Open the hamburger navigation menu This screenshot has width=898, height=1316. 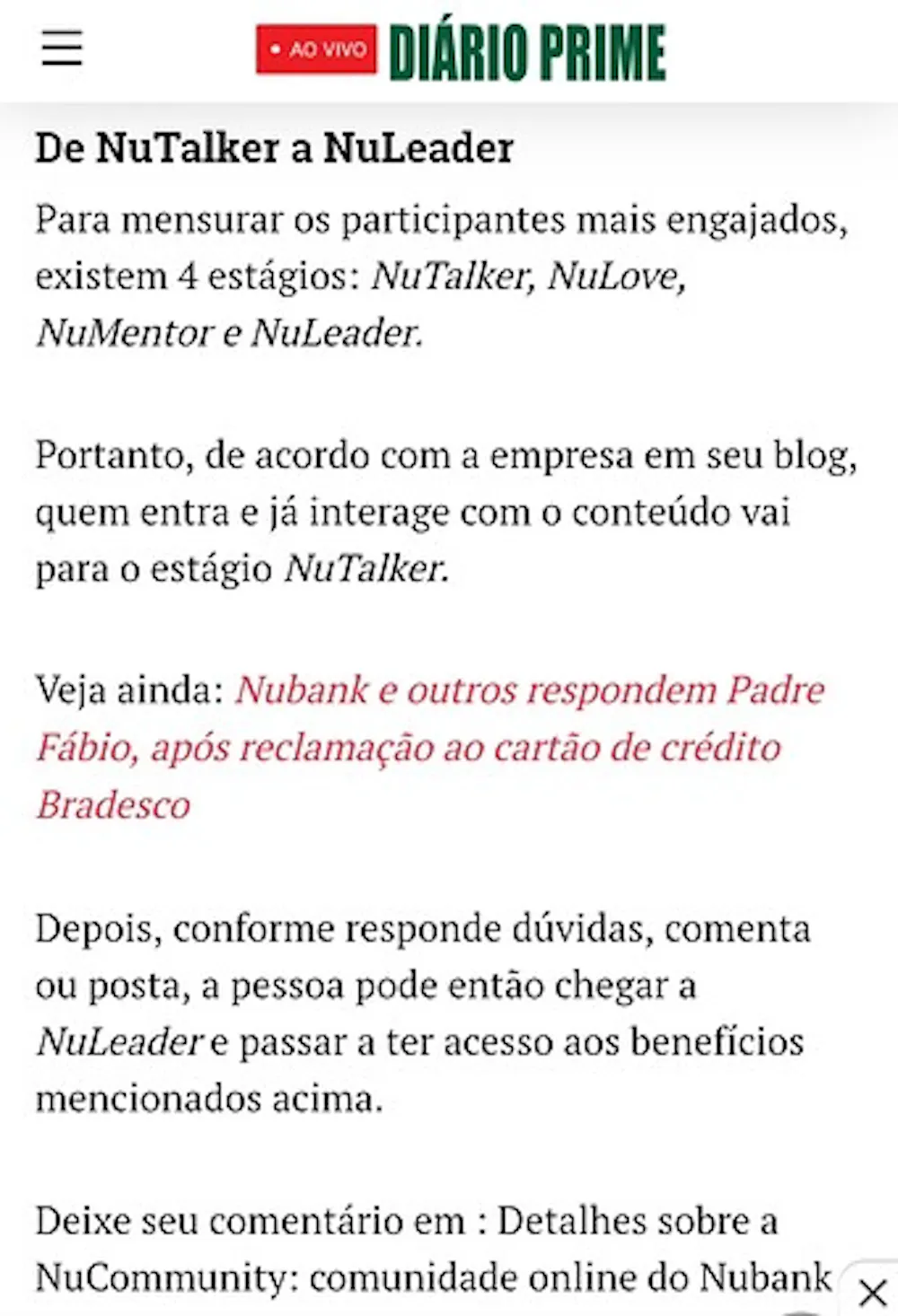pos(62,48)
